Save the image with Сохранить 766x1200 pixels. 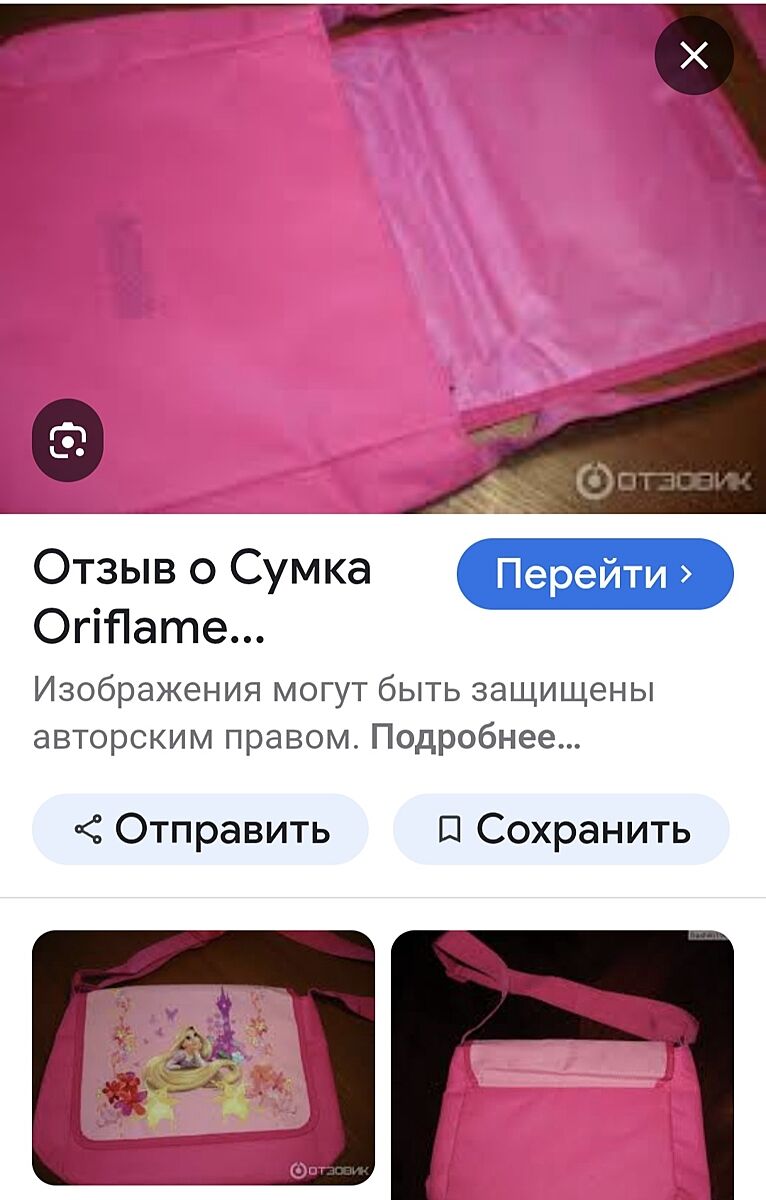click(561, 829)
